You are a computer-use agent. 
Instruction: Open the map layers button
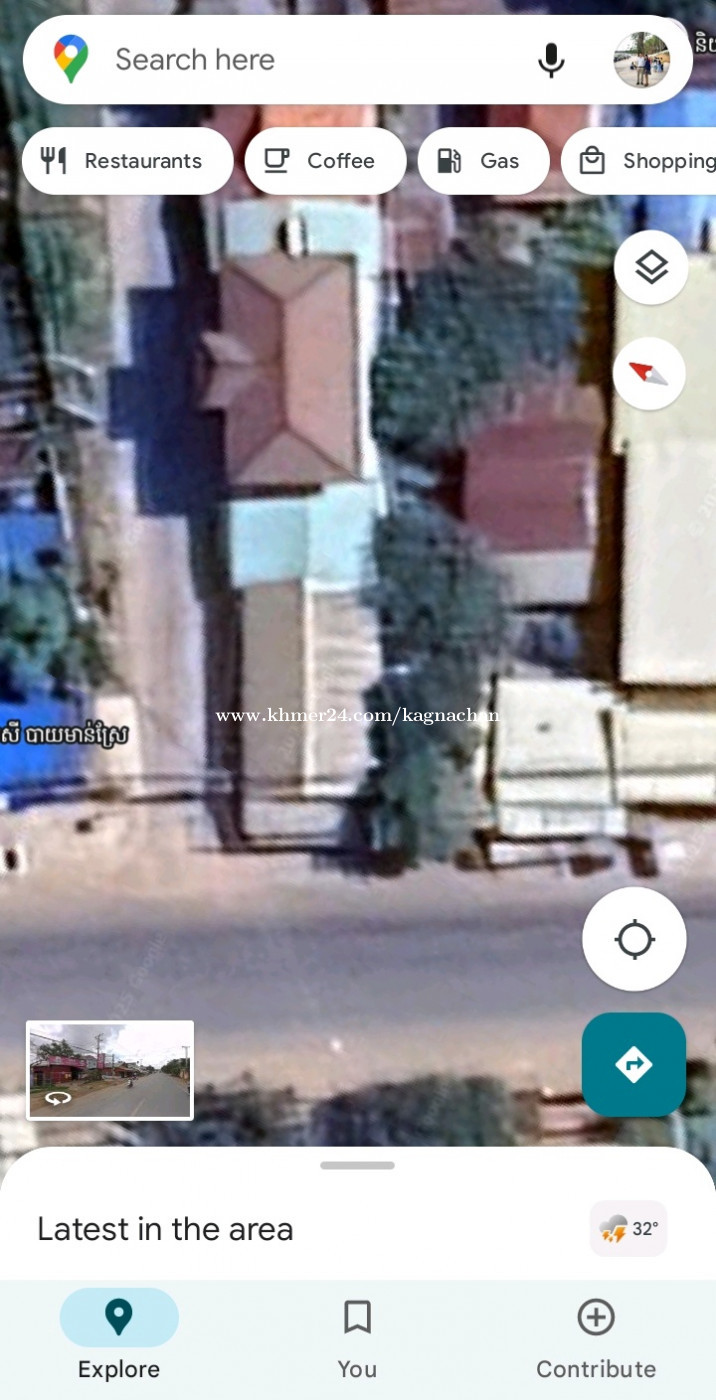point(651,268)
